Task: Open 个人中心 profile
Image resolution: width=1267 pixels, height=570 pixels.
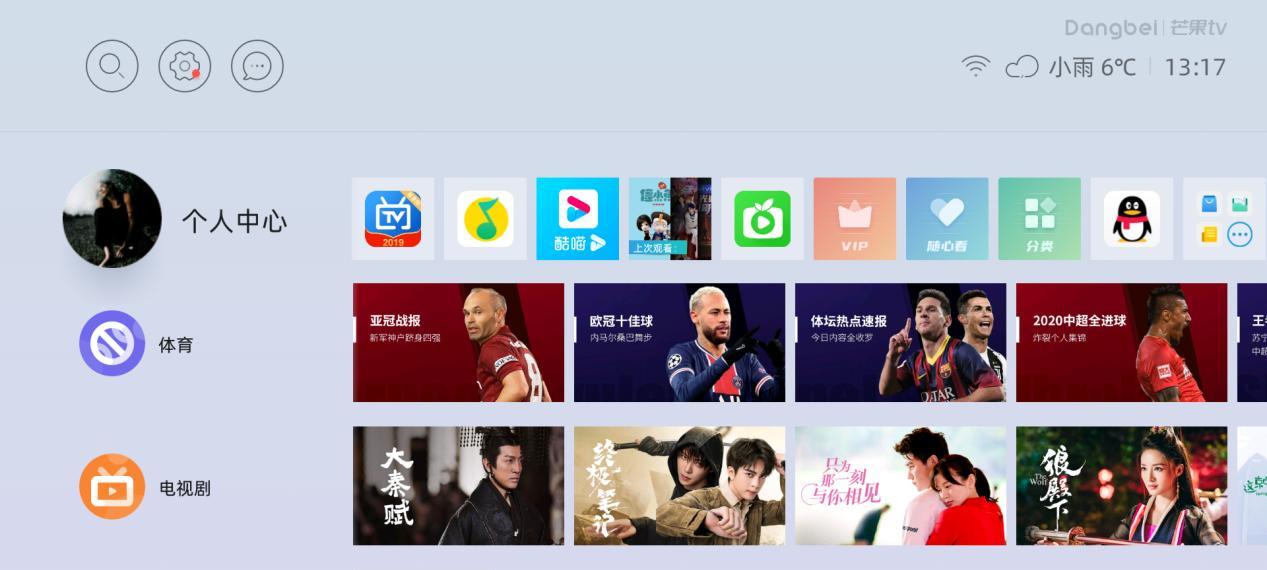Action: point(175,219)
